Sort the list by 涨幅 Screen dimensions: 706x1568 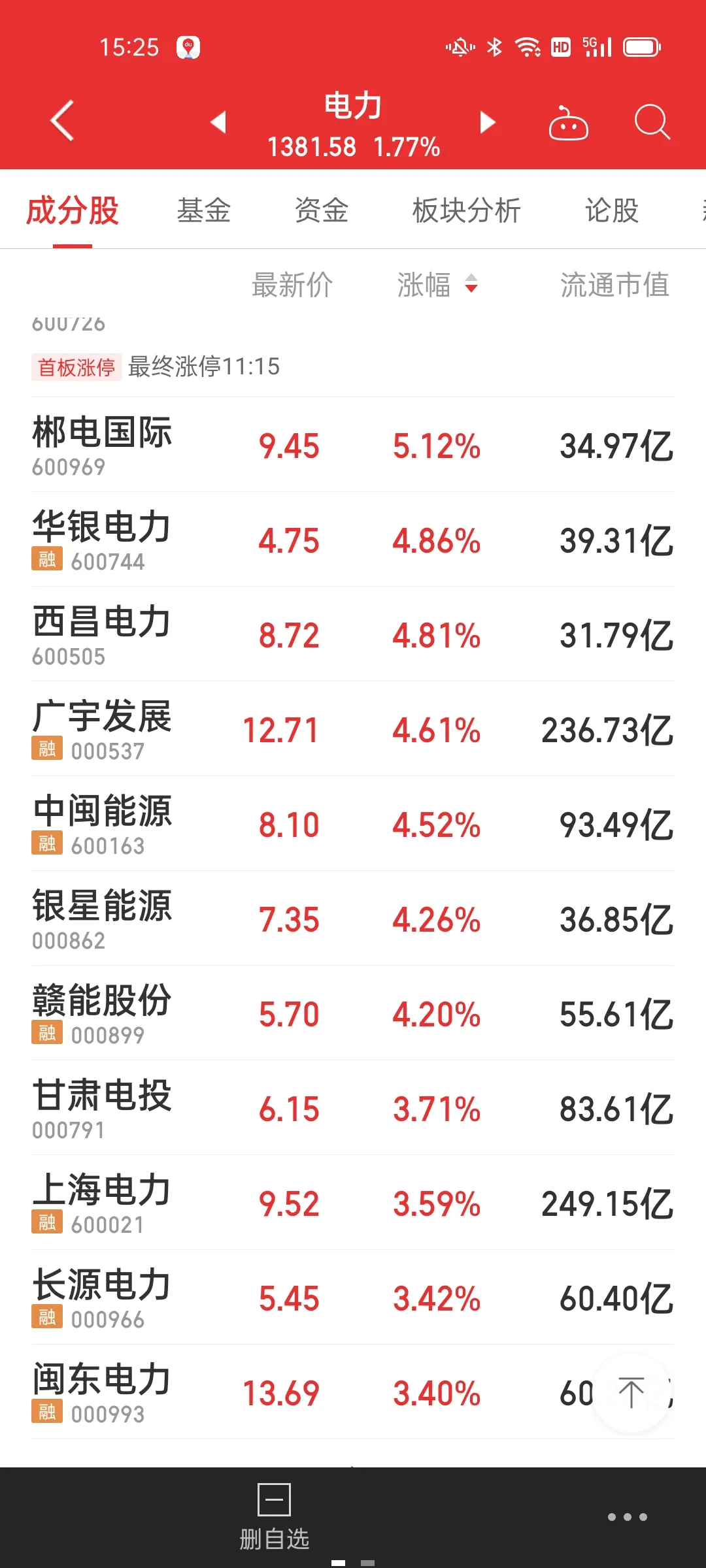coord(437,285)
